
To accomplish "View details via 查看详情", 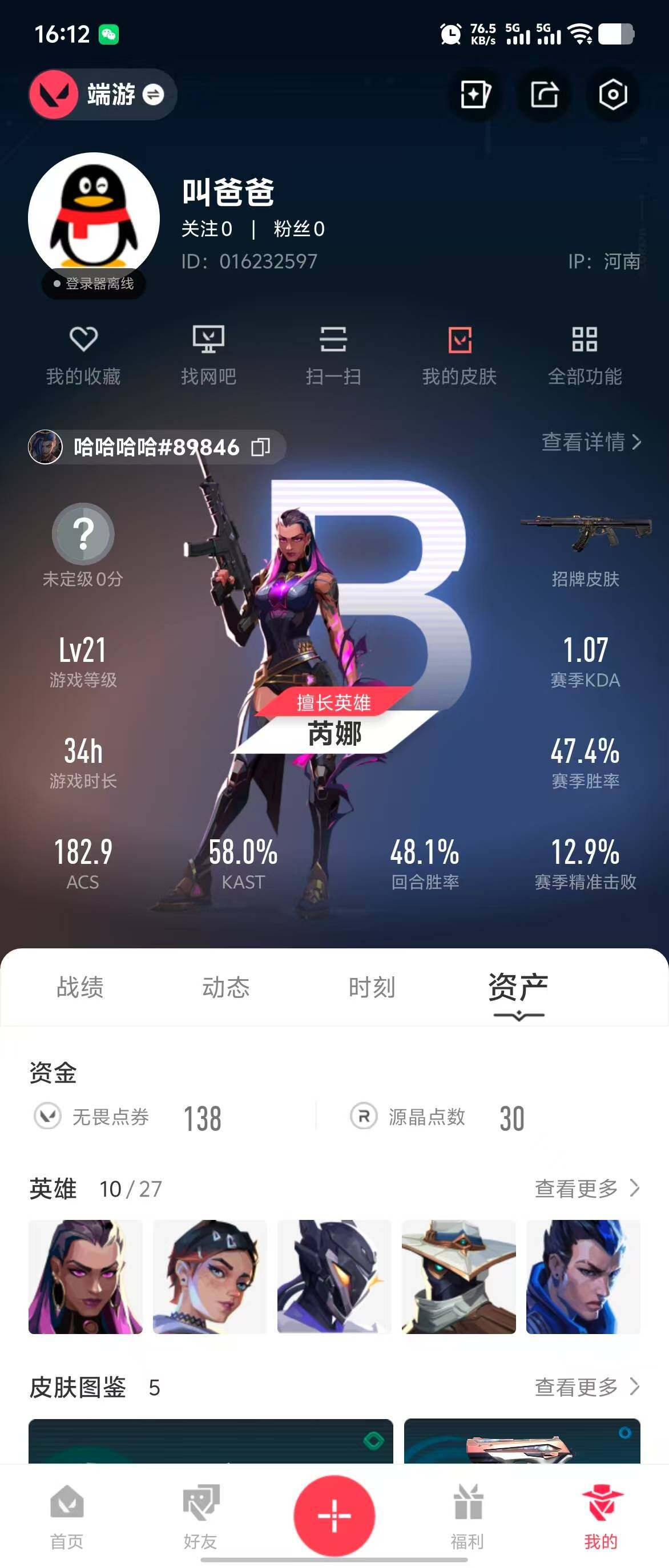I will [x=591, y=442].
